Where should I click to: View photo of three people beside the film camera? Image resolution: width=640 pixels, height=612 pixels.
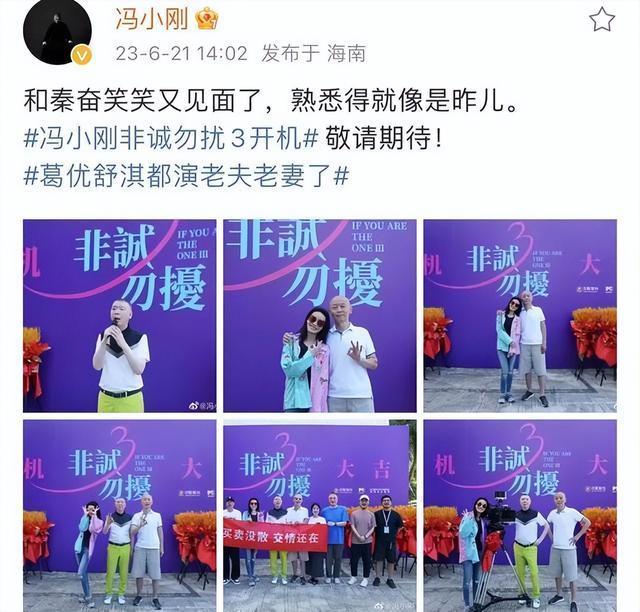tap(519, 515)
